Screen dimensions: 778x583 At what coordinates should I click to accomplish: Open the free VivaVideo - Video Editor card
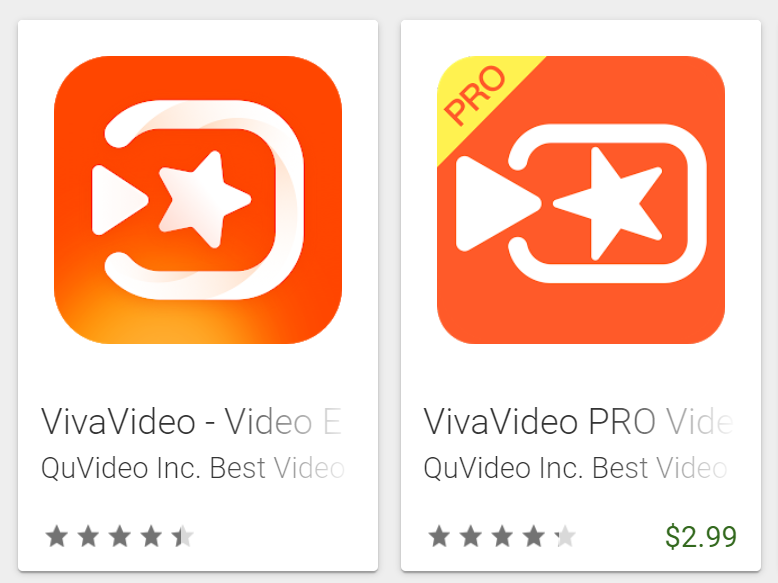(198, 200)
